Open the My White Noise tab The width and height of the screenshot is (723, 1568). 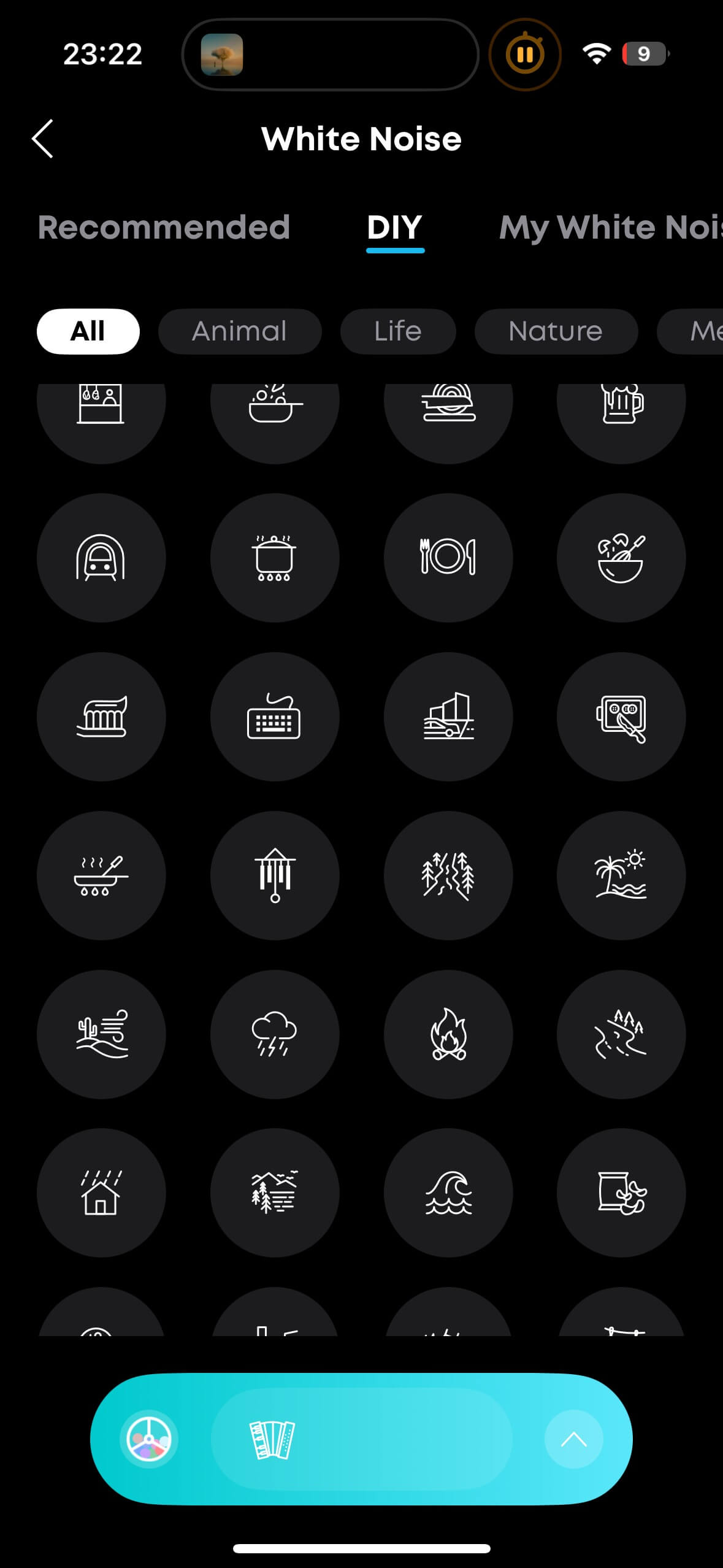tap(610, 228)
